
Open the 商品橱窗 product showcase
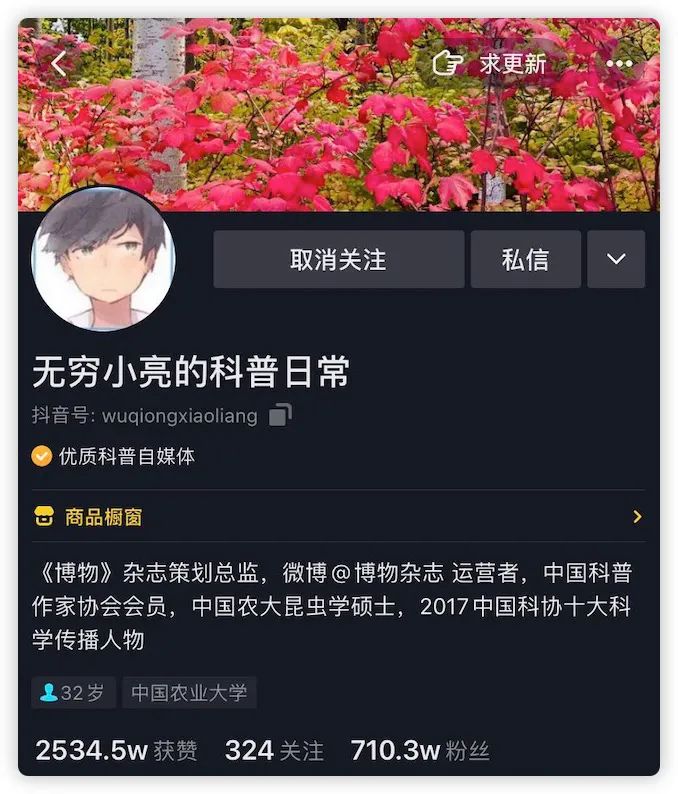tap(338, 517)
